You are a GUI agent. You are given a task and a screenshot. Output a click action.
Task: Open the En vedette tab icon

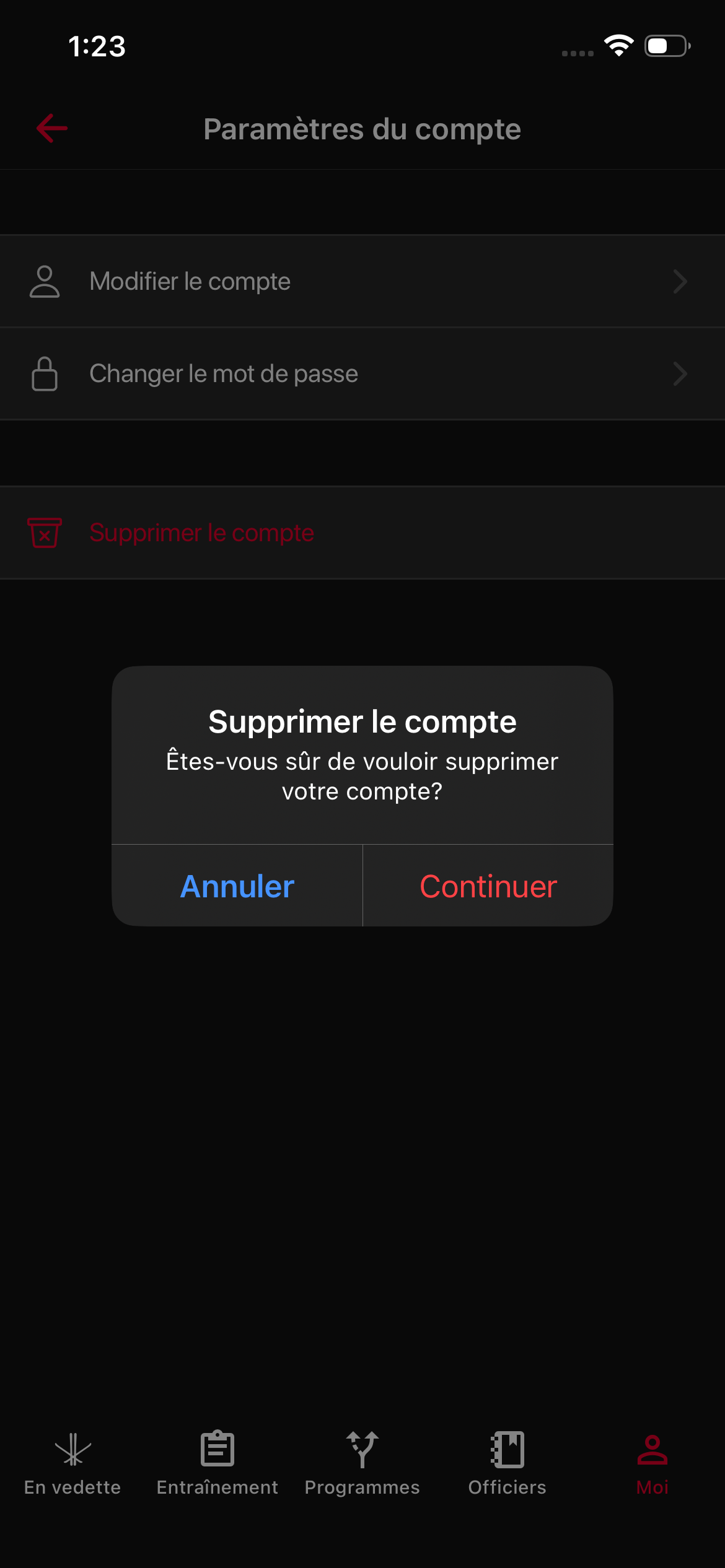point(72,1449)
